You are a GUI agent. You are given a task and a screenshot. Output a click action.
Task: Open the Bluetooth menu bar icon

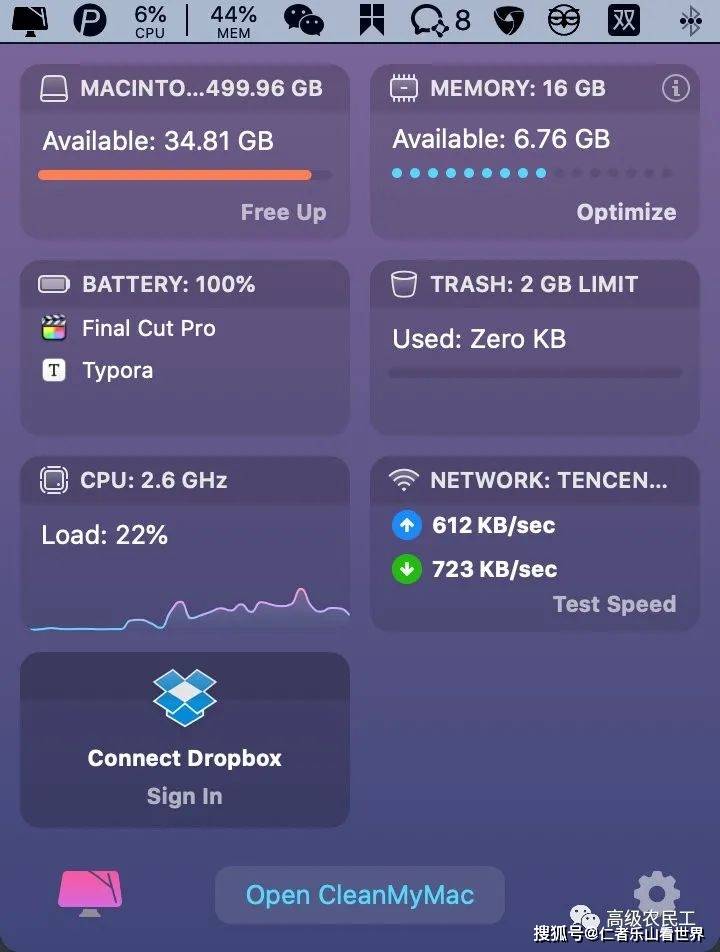pyautogui.click(x=690, y=20)
